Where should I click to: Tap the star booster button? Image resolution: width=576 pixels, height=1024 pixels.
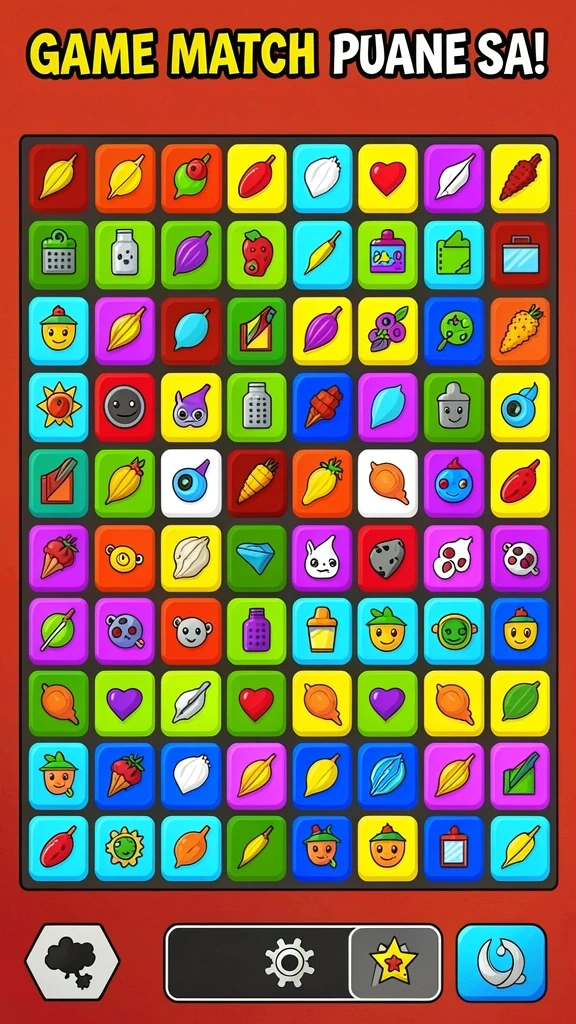(x=394, y=963)
